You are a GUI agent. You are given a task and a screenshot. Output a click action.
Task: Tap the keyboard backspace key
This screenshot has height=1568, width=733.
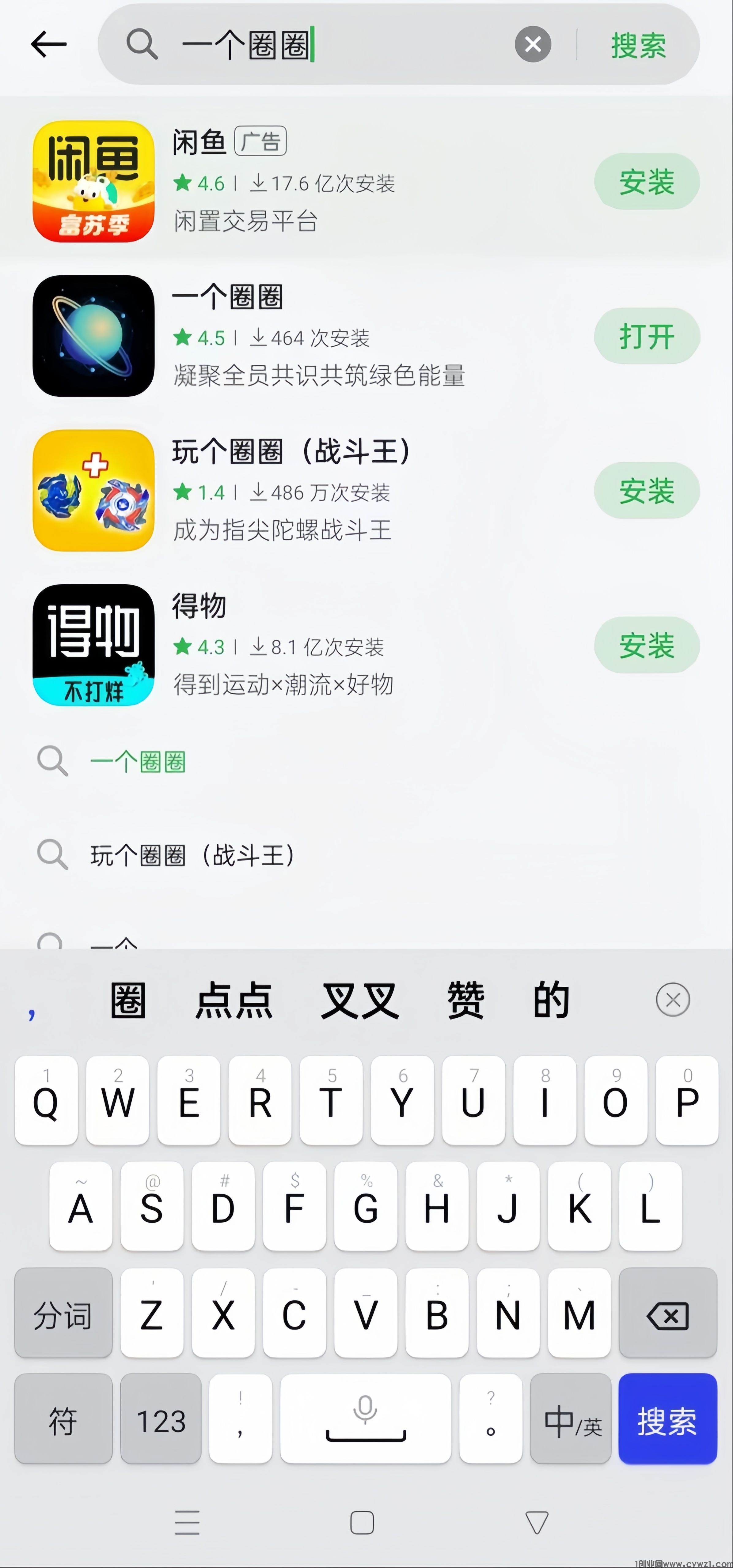click(x=668, y=1314)
